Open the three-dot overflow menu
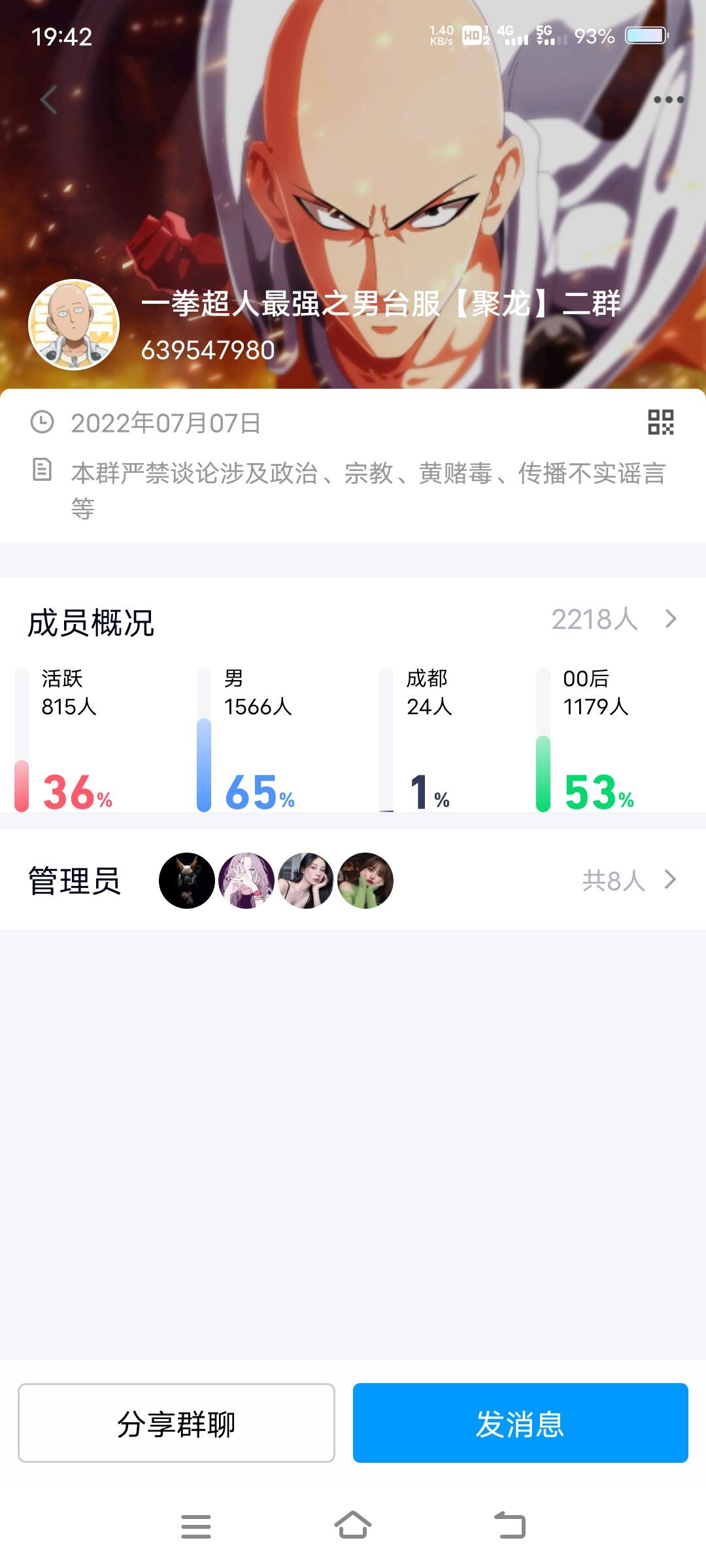The height and width of the screenshot is (1568, 706). 668,100
